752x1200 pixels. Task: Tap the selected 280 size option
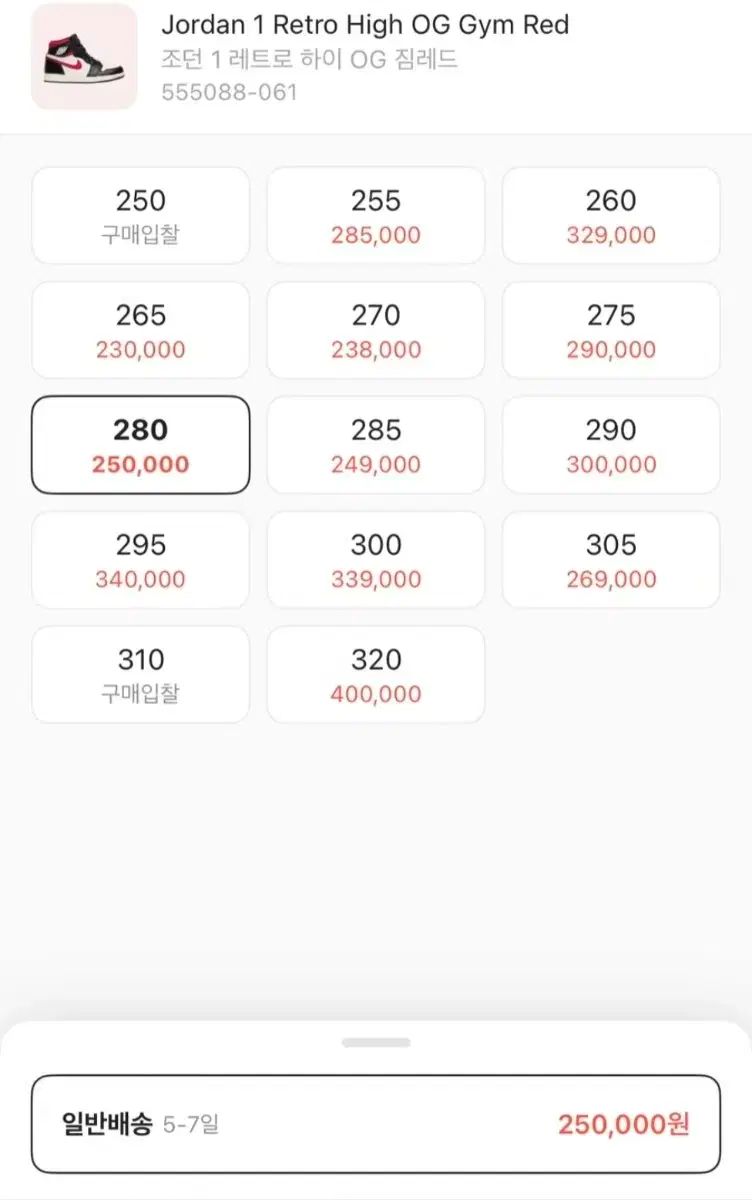(140, 446)
